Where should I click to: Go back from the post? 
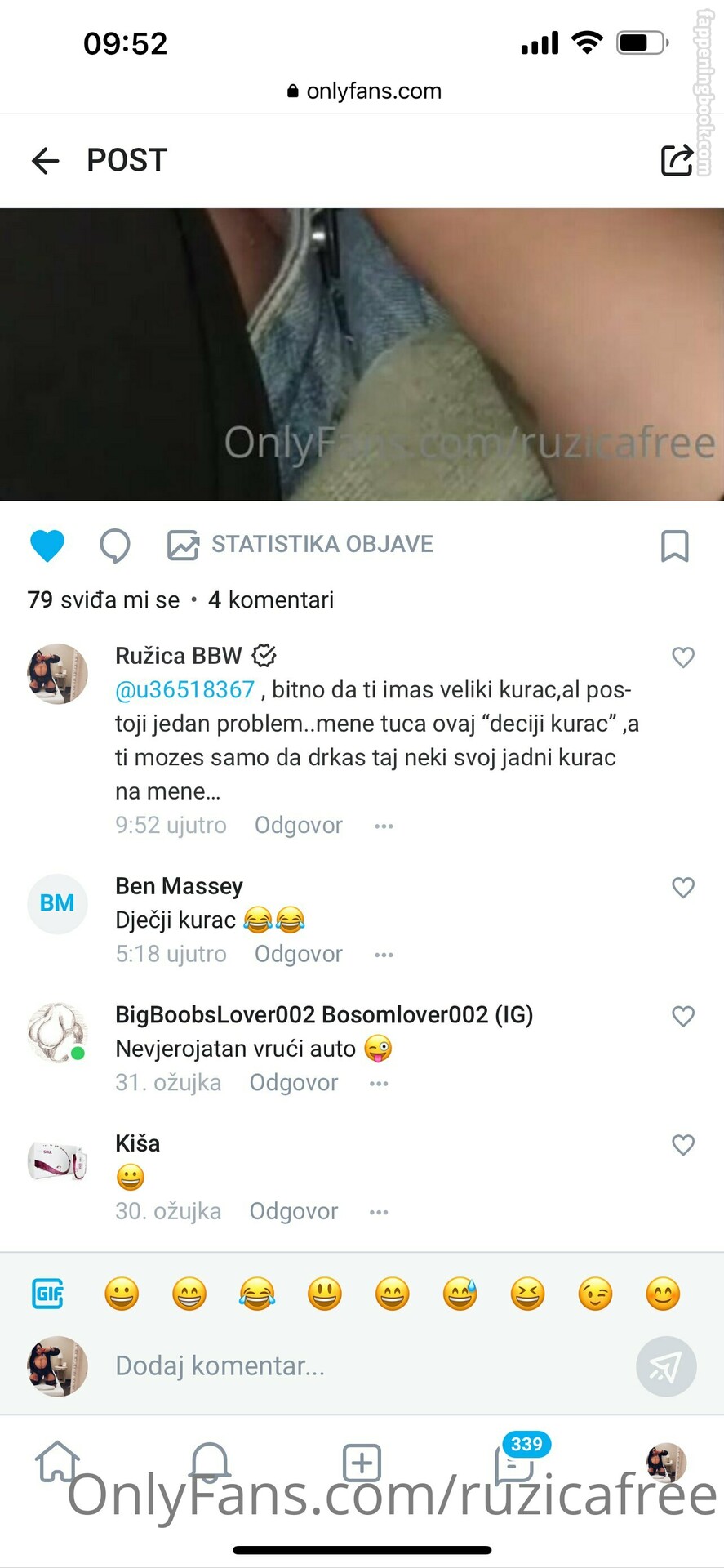tap(46, 161)
